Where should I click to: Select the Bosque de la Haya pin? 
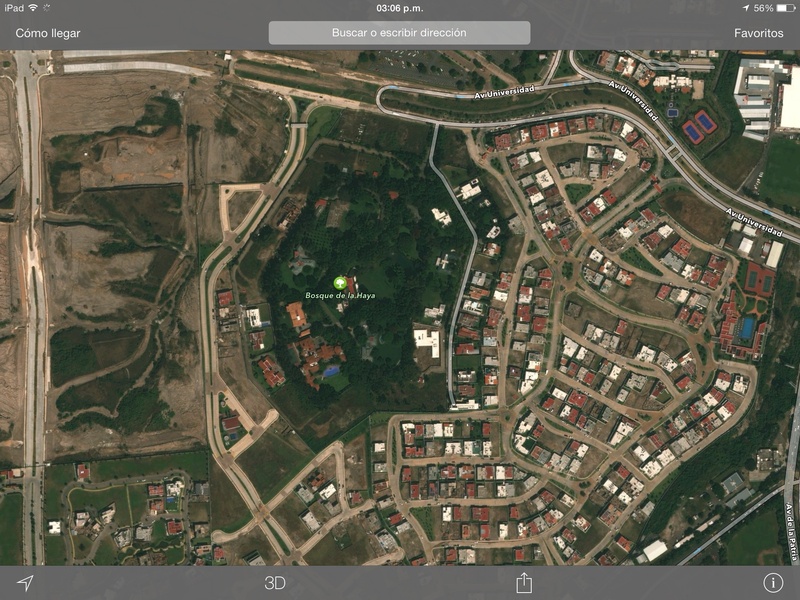[x=341, y=283]
